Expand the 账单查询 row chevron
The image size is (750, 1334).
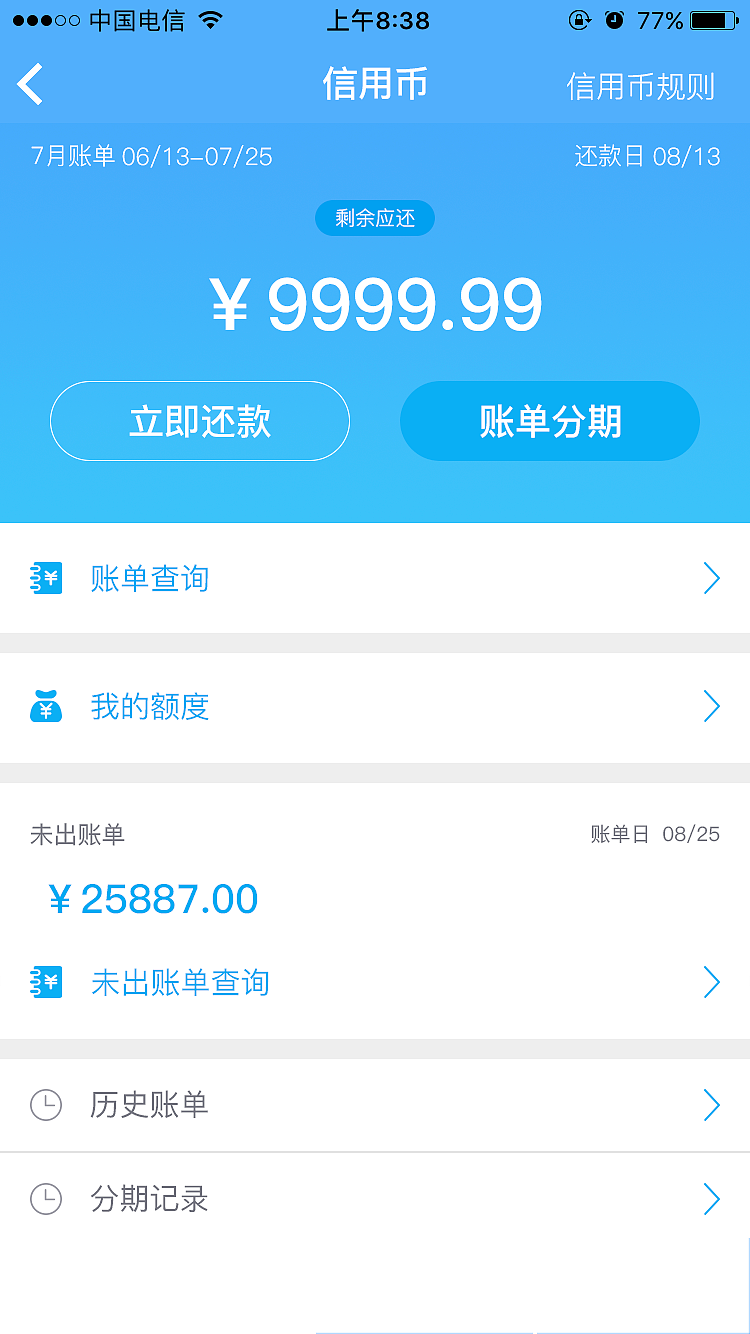click(711, 578)
